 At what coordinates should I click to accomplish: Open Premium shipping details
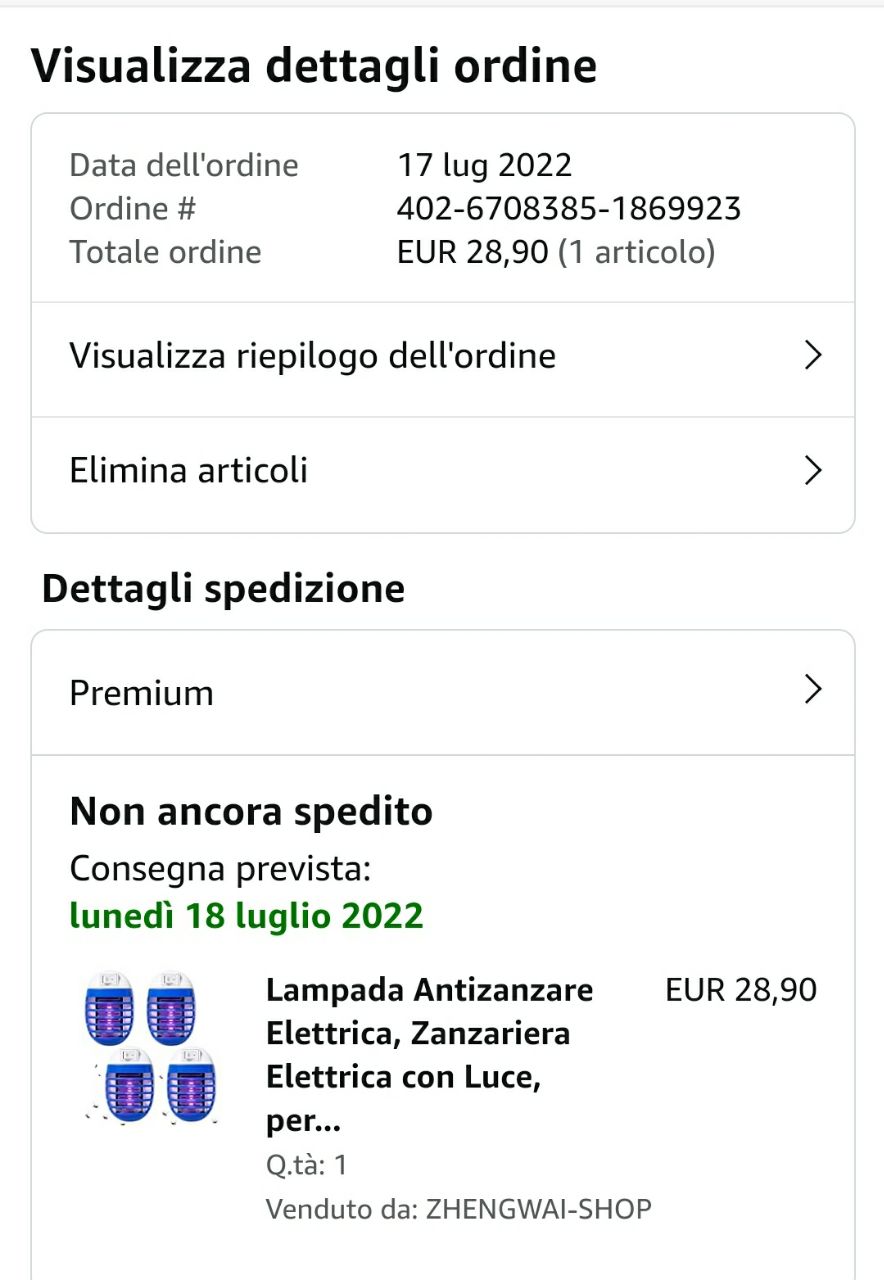[x=442, y=692]
